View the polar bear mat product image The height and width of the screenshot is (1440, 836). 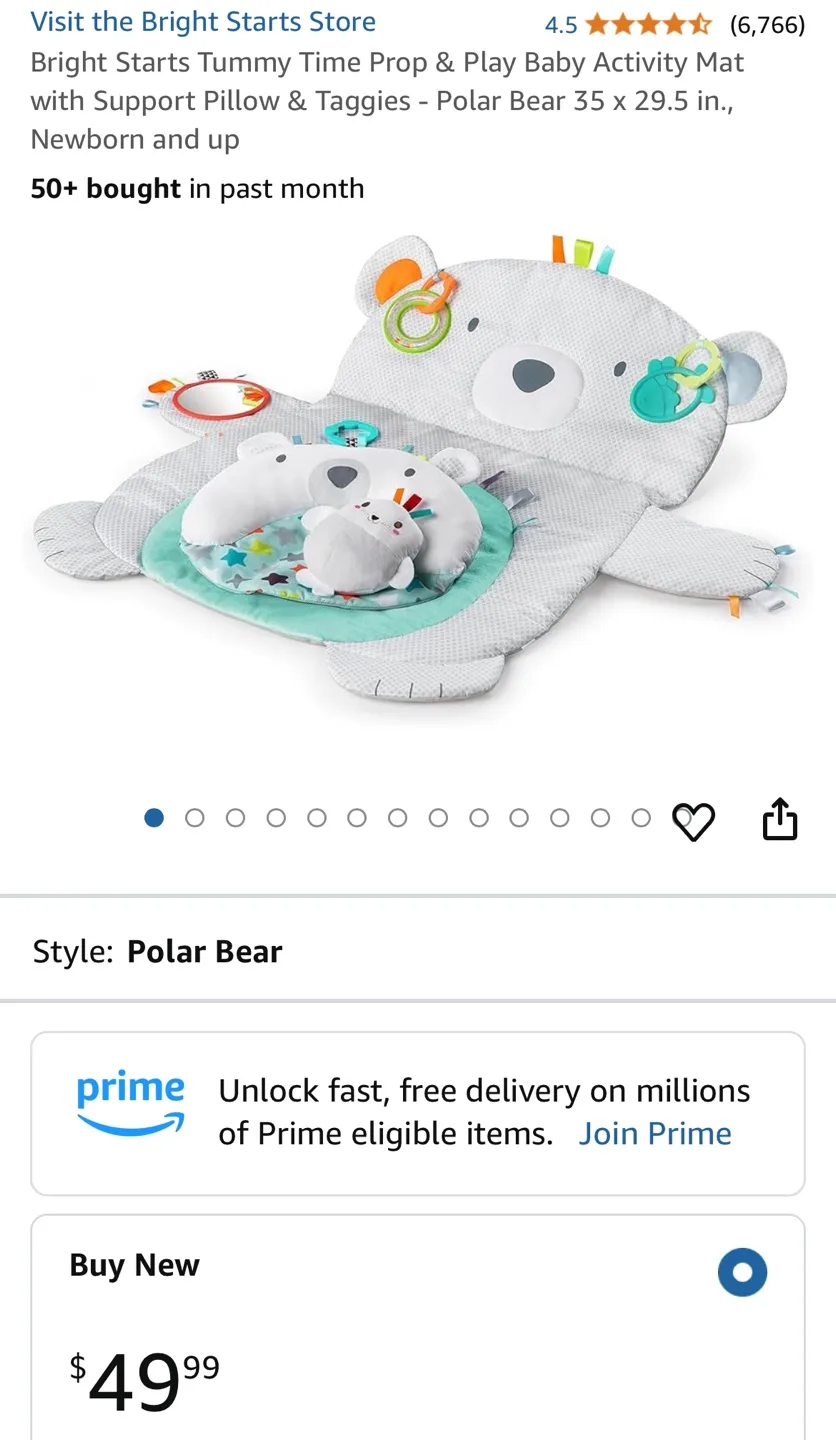[x=418, y=470]
